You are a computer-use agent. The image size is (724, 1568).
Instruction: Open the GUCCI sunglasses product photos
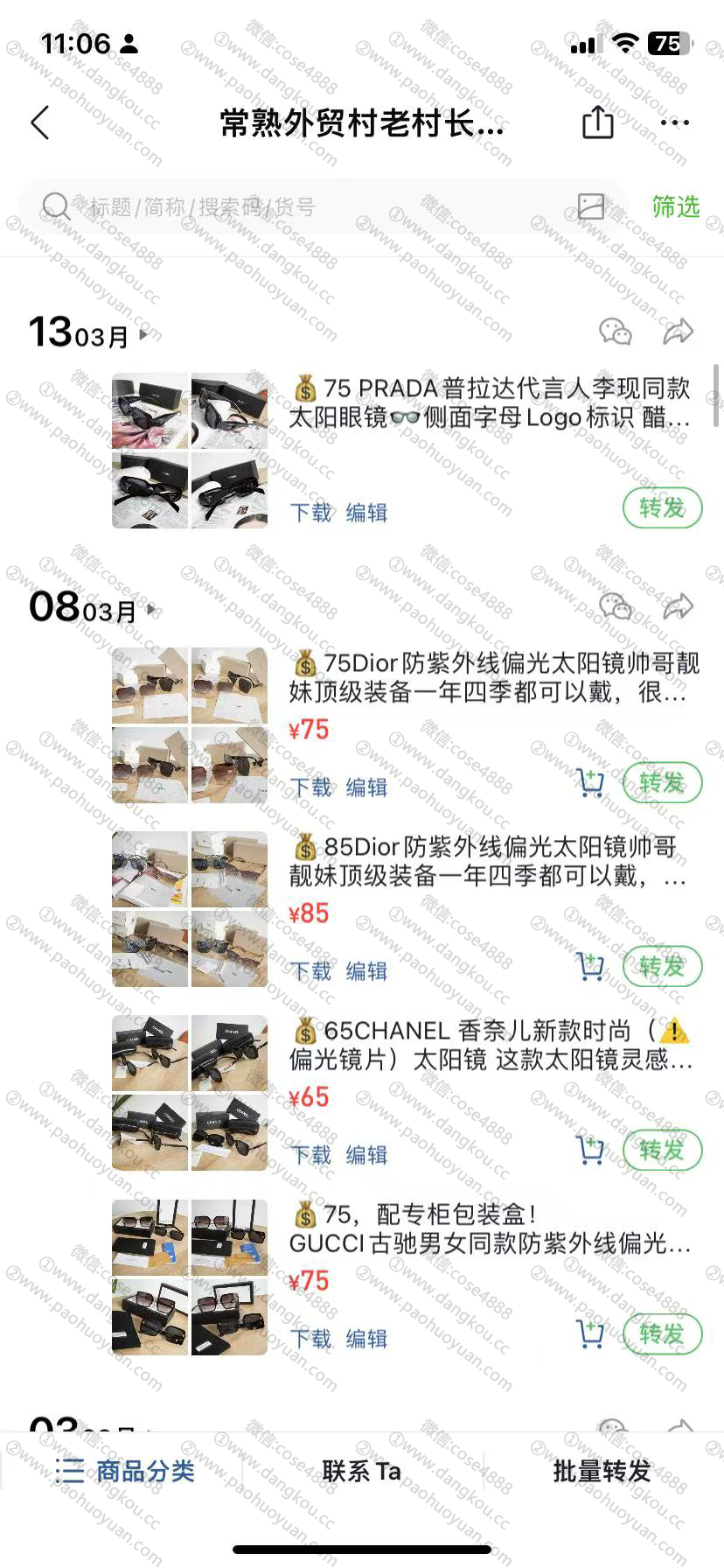coord(190,1277)
